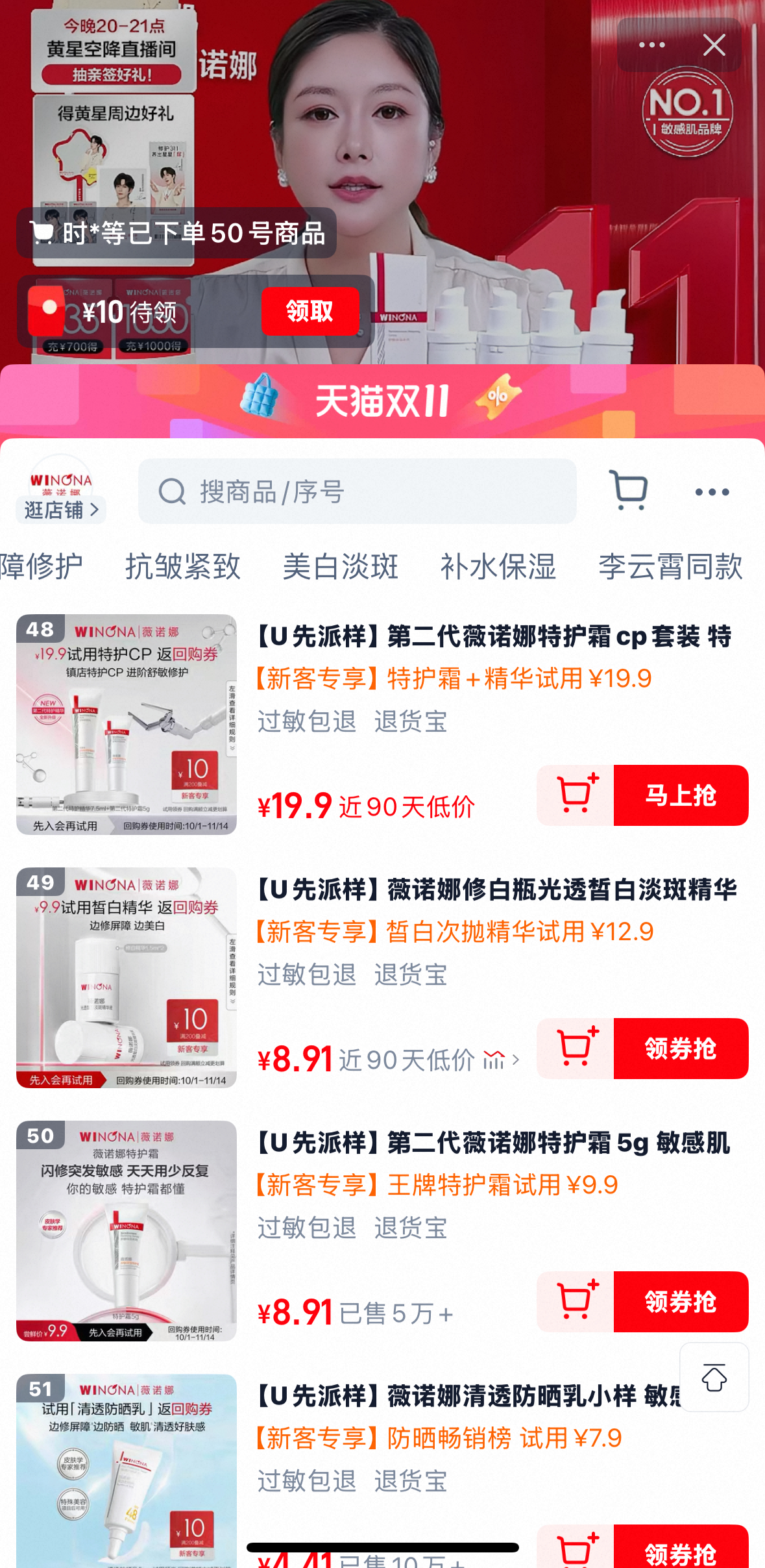The image size is (765, 1568).
Task: Add item 48 特护霜cp套装 to cart
Action: (x=576, y=795)
